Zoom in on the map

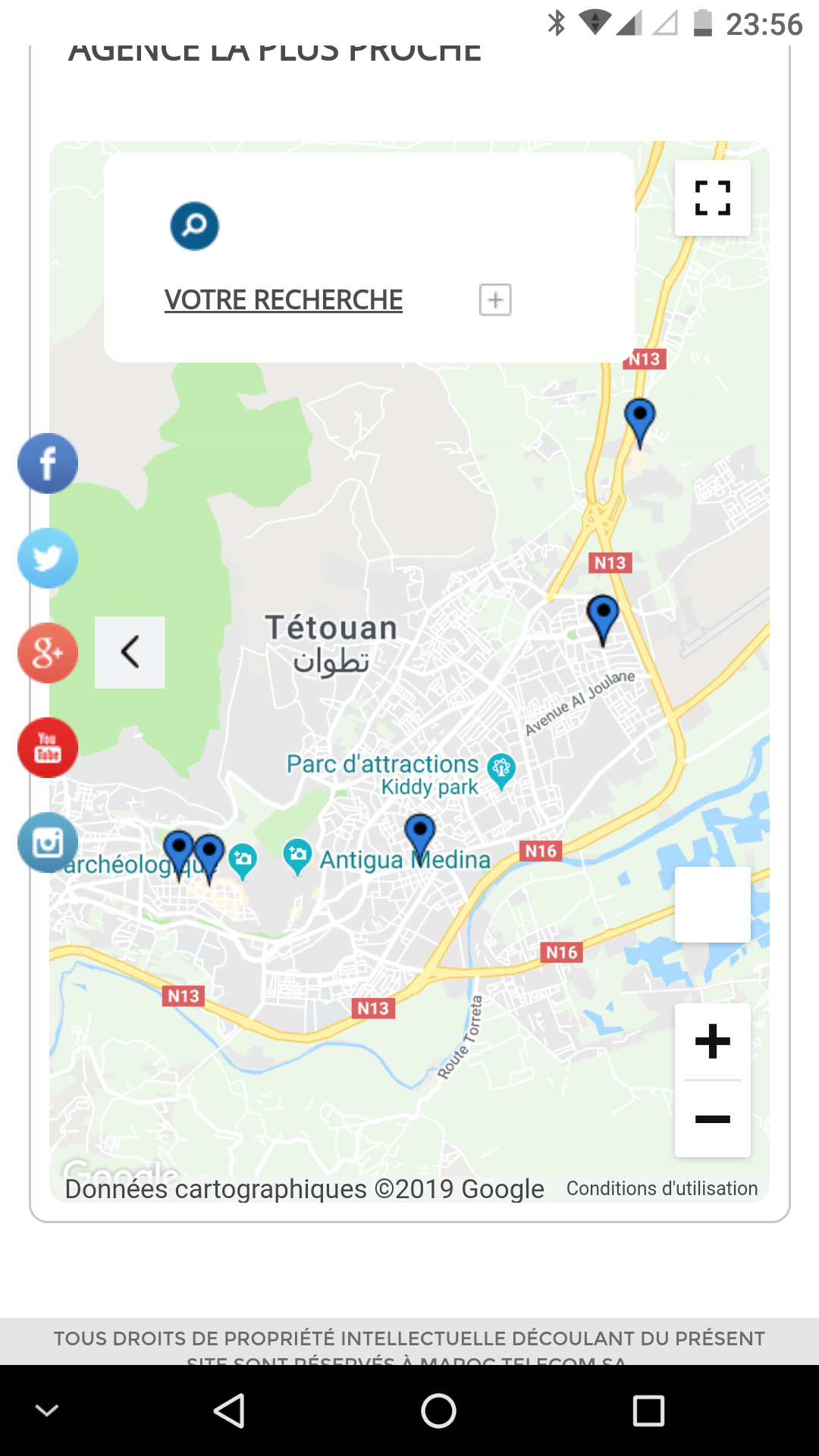point(713,1041)
